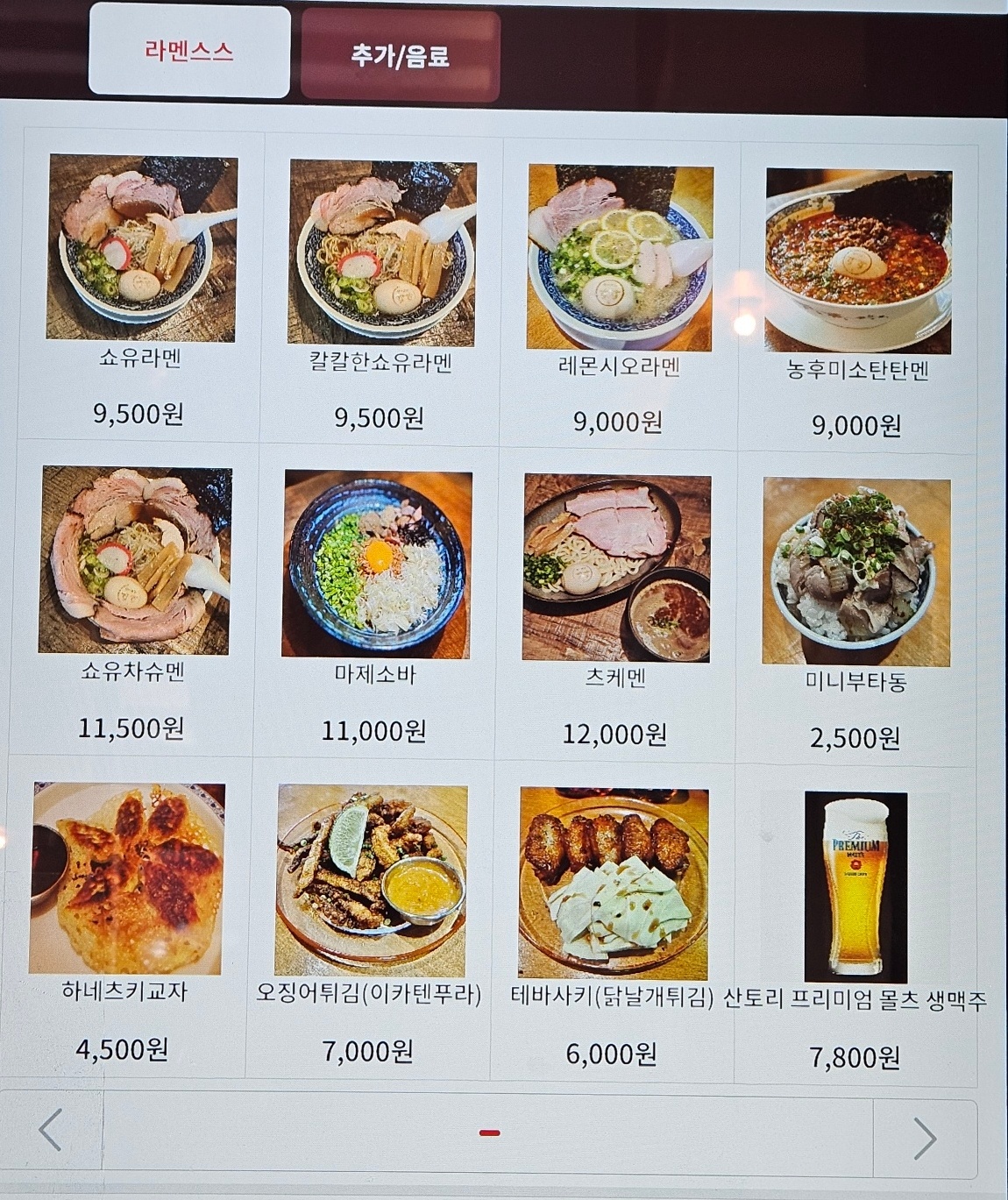The width and height of the screenshot is (1008, 1200).
Task: Choose the 츠케멘 item
Action: click(616, 569)
